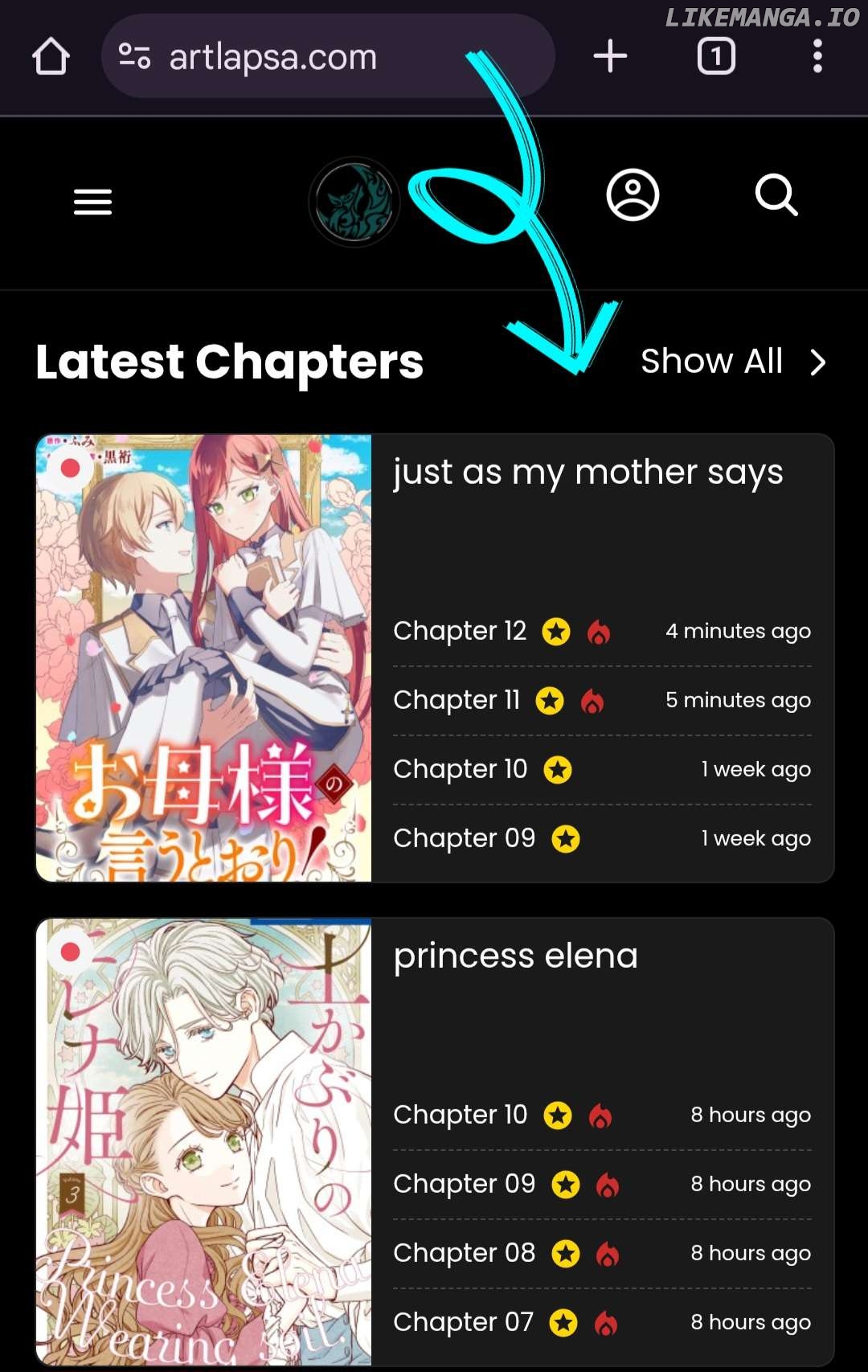Open Chapter 10 posted 1 week ago
The width and height of the screenshot is (868, 1372).
coord(460,769)
